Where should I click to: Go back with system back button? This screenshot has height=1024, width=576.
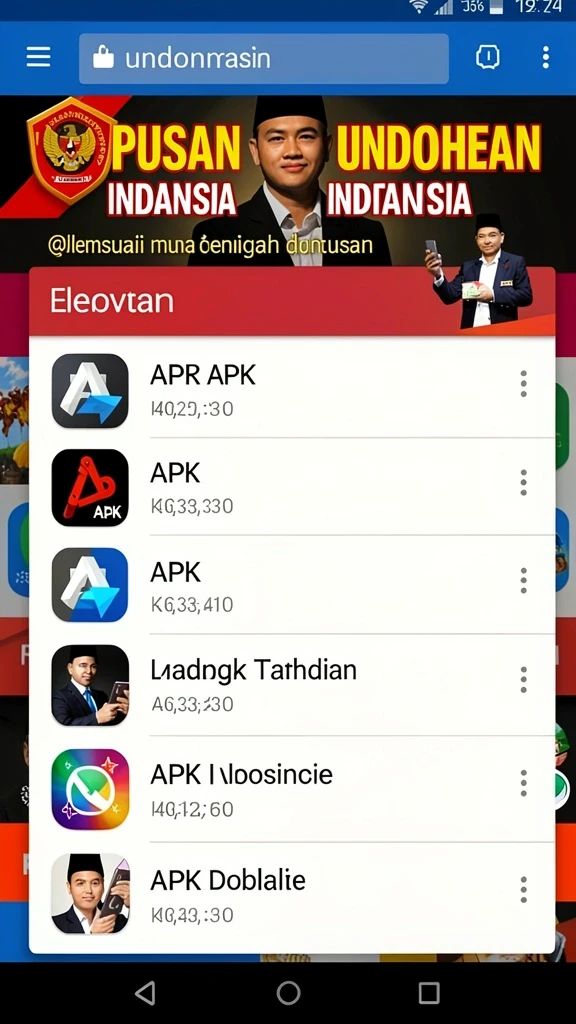[145, 993]
